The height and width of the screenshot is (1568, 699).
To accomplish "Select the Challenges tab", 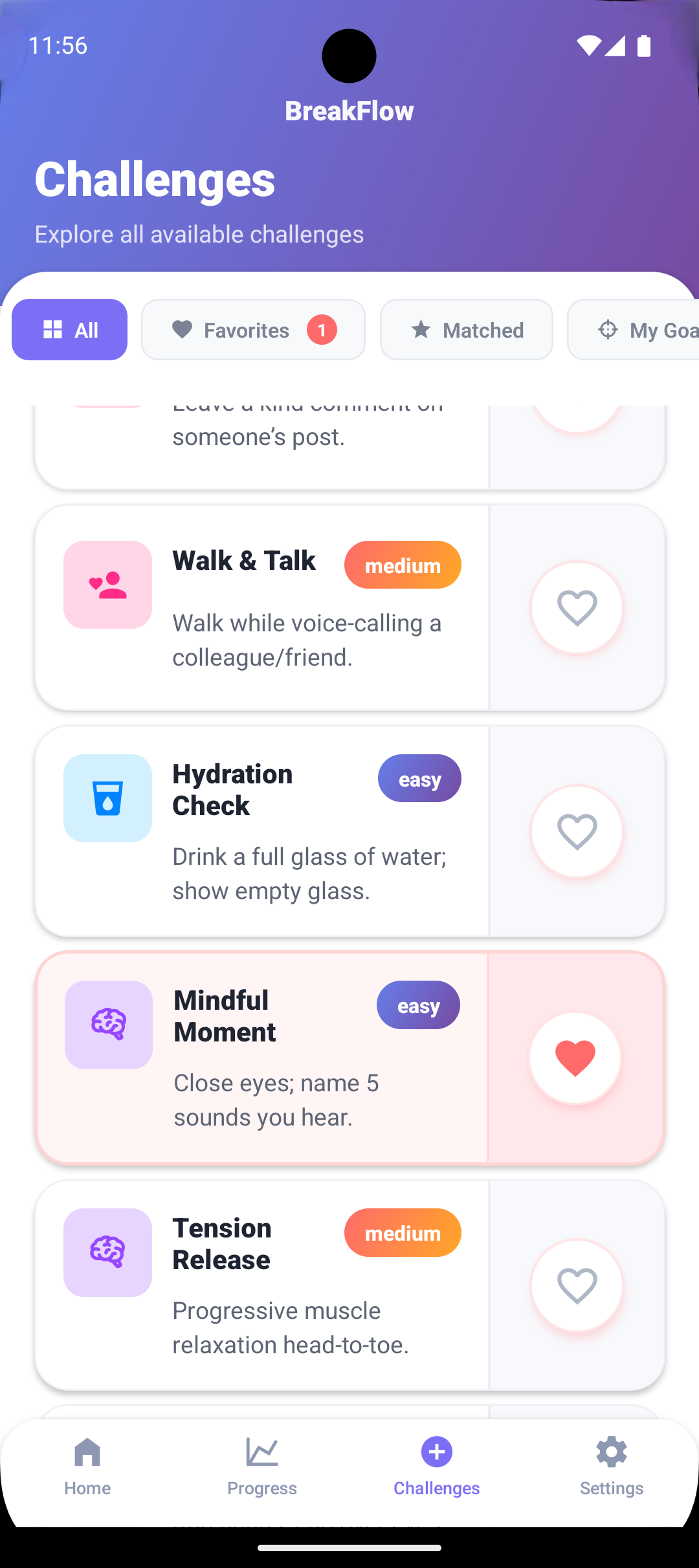I will tap(437, 1466).
